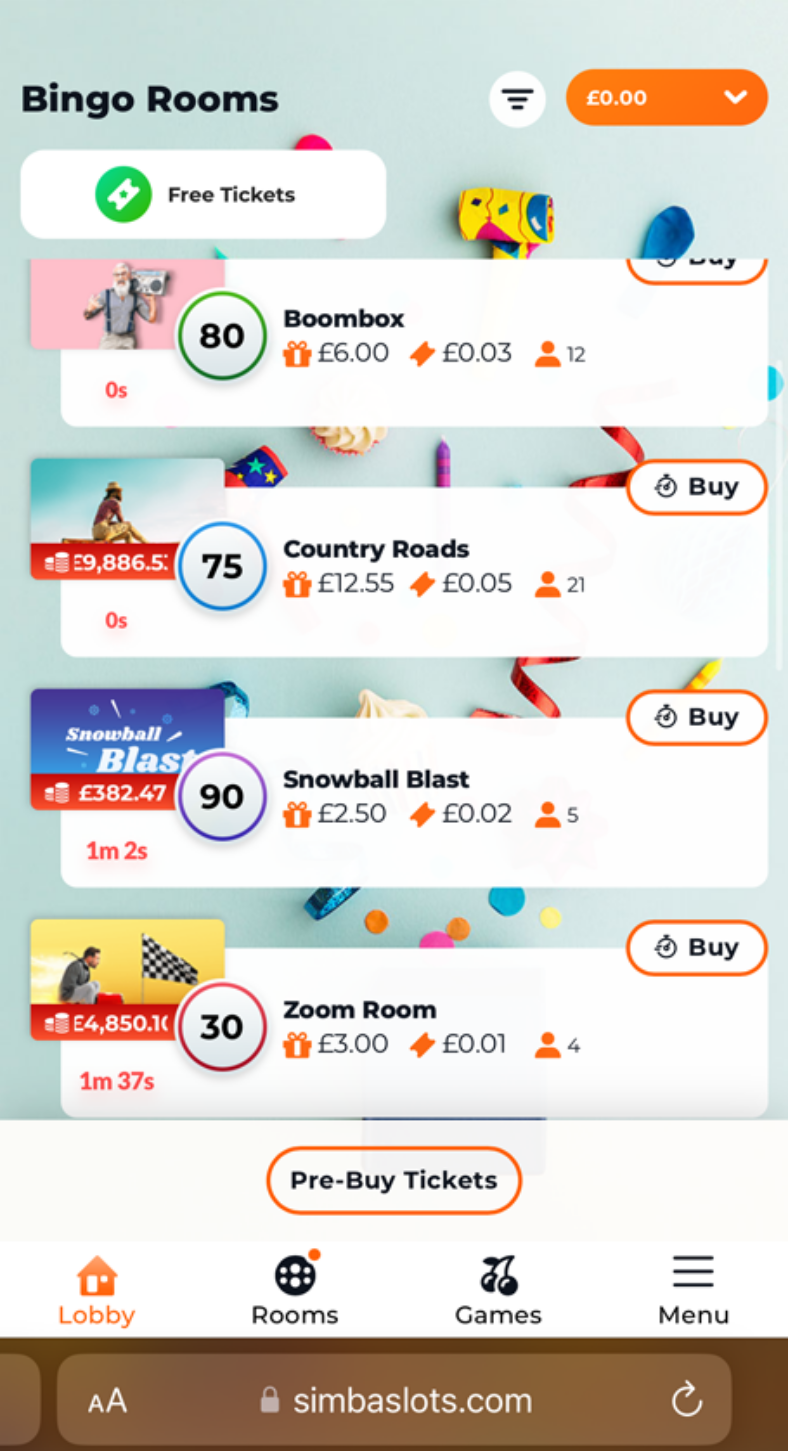788x1451 pixels.
Task: Tap the Pre-Buy Tickets button
Action: [393, 1181]
